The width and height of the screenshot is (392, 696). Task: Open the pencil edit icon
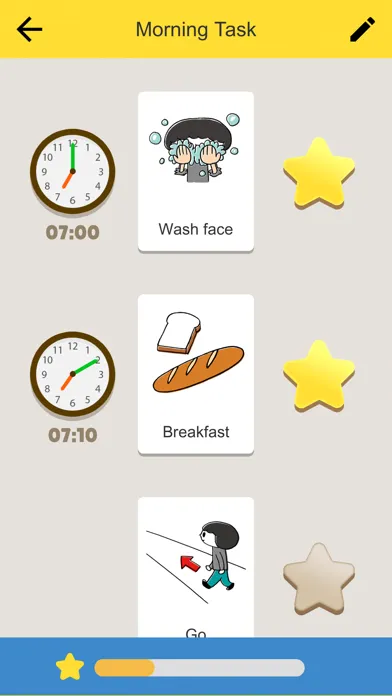point(362,29)
